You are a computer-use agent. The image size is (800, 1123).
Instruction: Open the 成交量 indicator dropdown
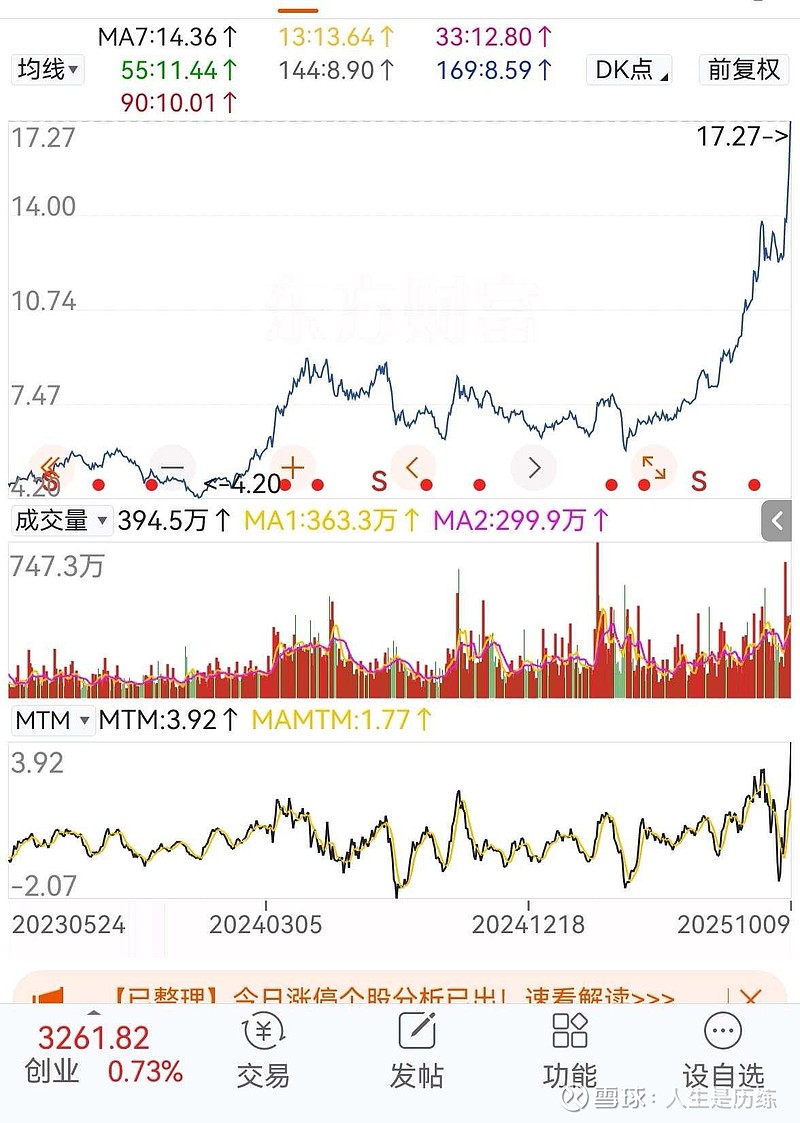(x=62, y=520)
